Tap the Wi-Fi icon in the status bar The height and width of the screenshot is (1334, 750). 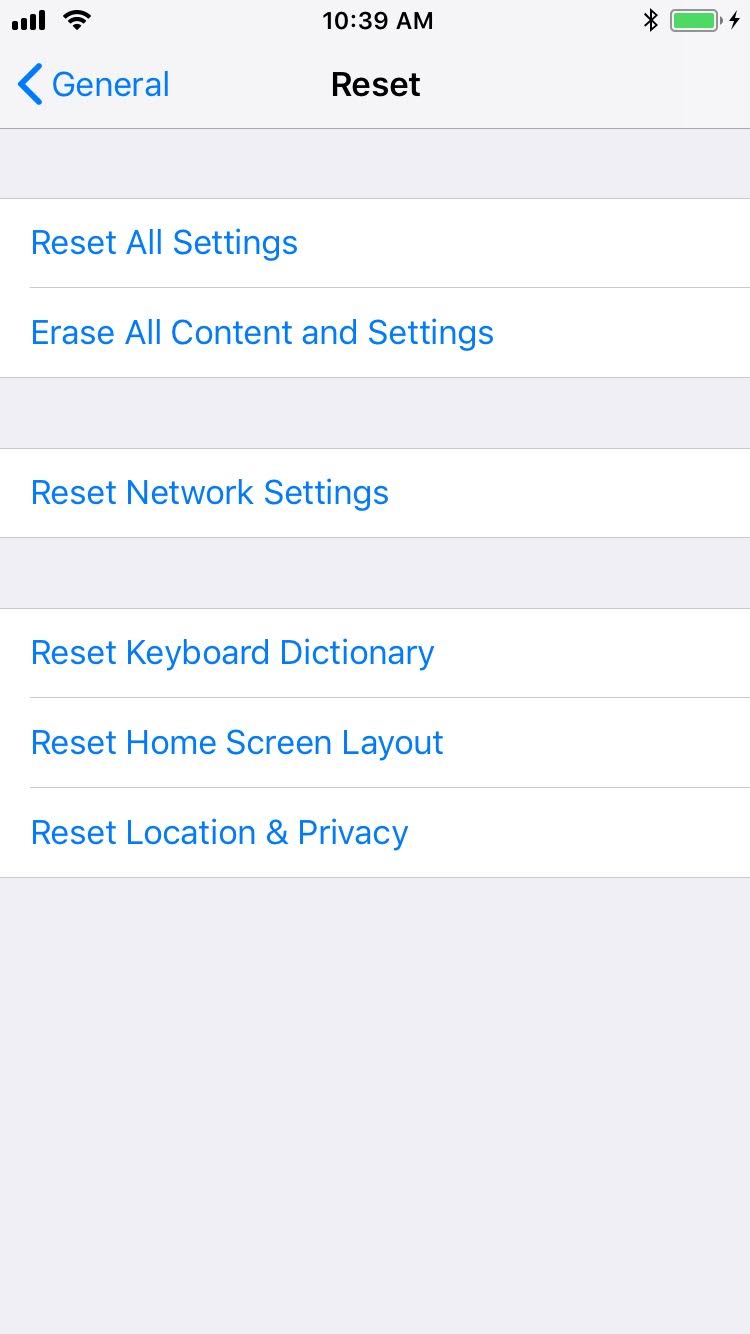click(x=78, y=20)
